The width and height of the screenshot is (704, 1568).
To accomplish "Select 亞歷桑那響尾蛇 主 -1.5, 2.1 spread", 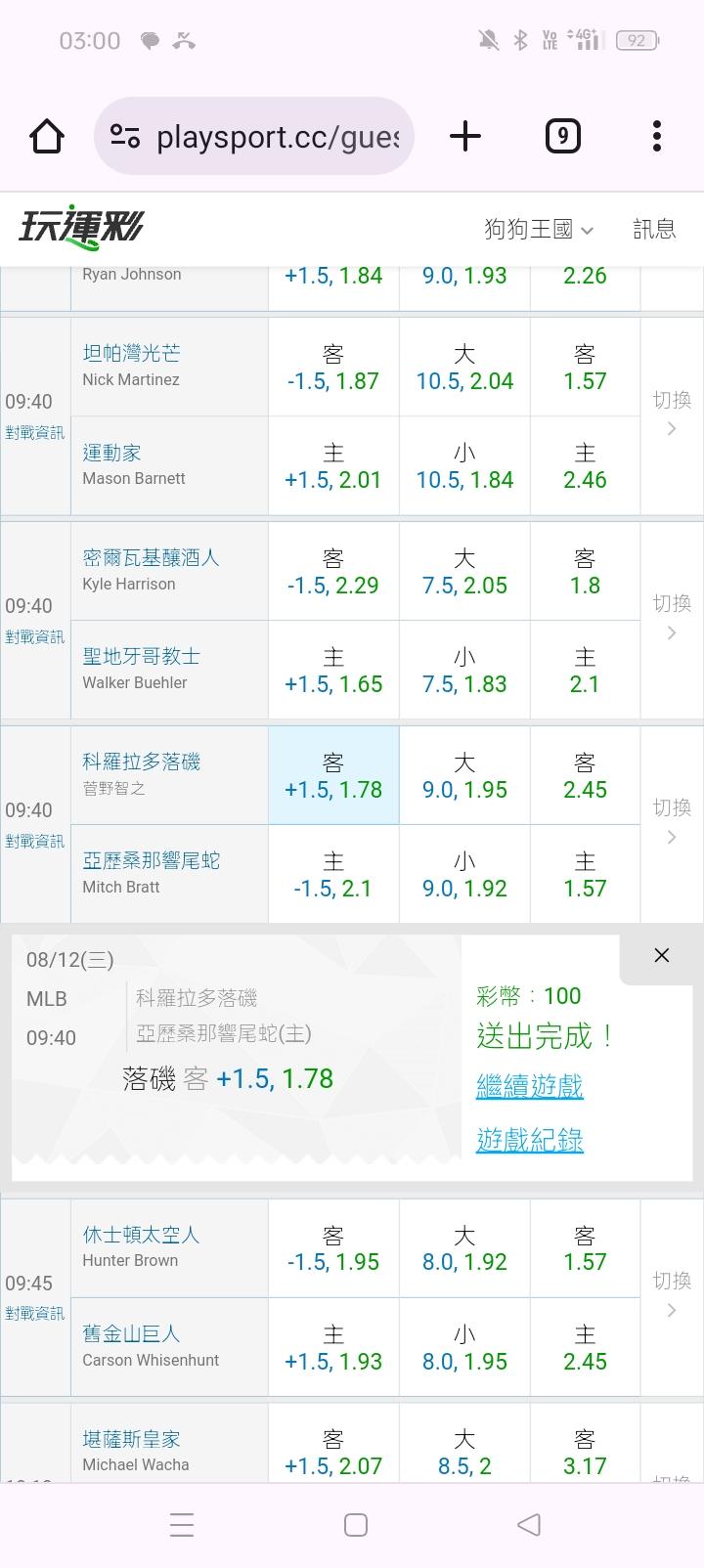I will [x=333, y=874].
